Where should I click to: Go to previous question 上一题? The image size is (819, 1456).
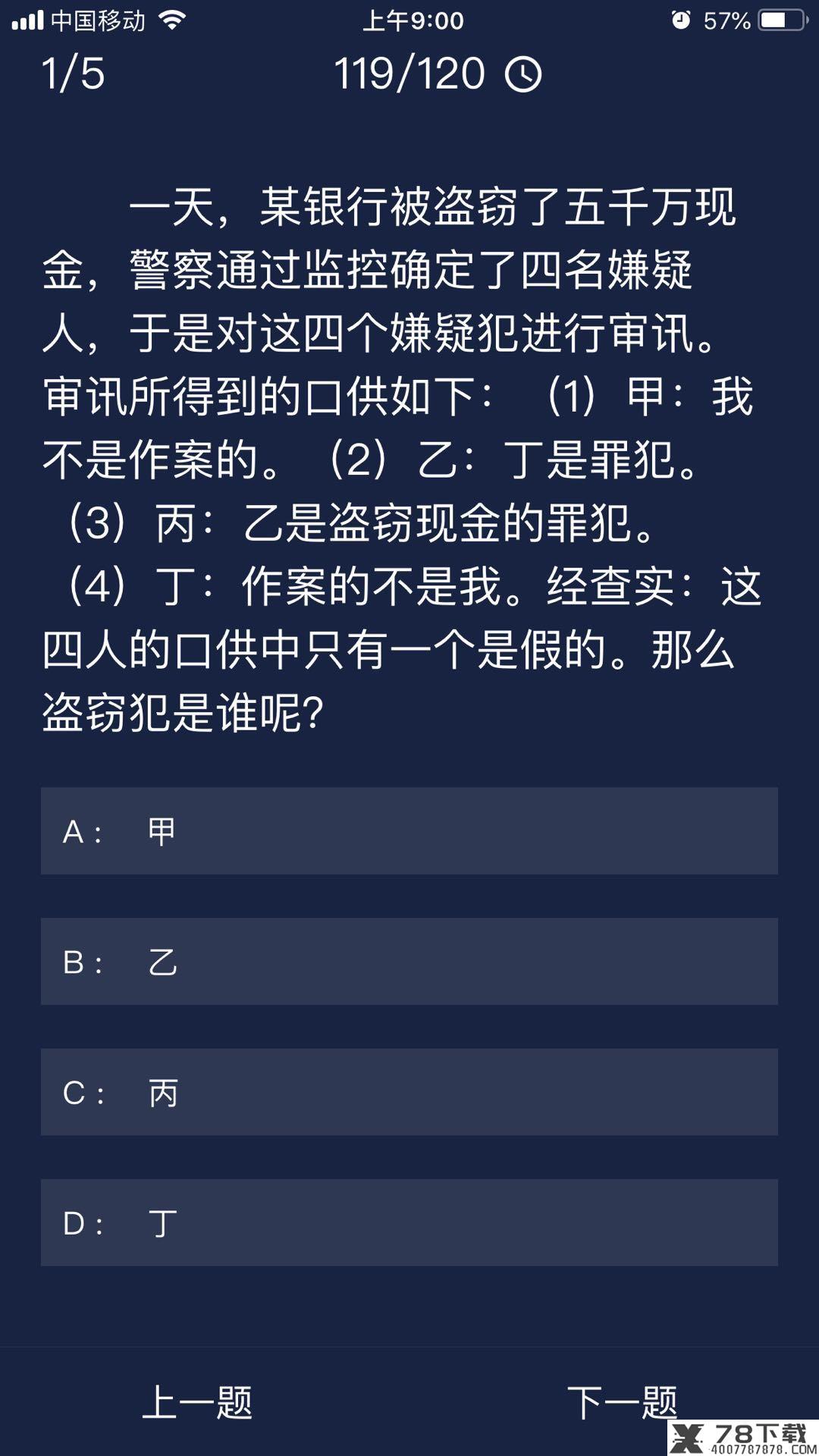197,1402
